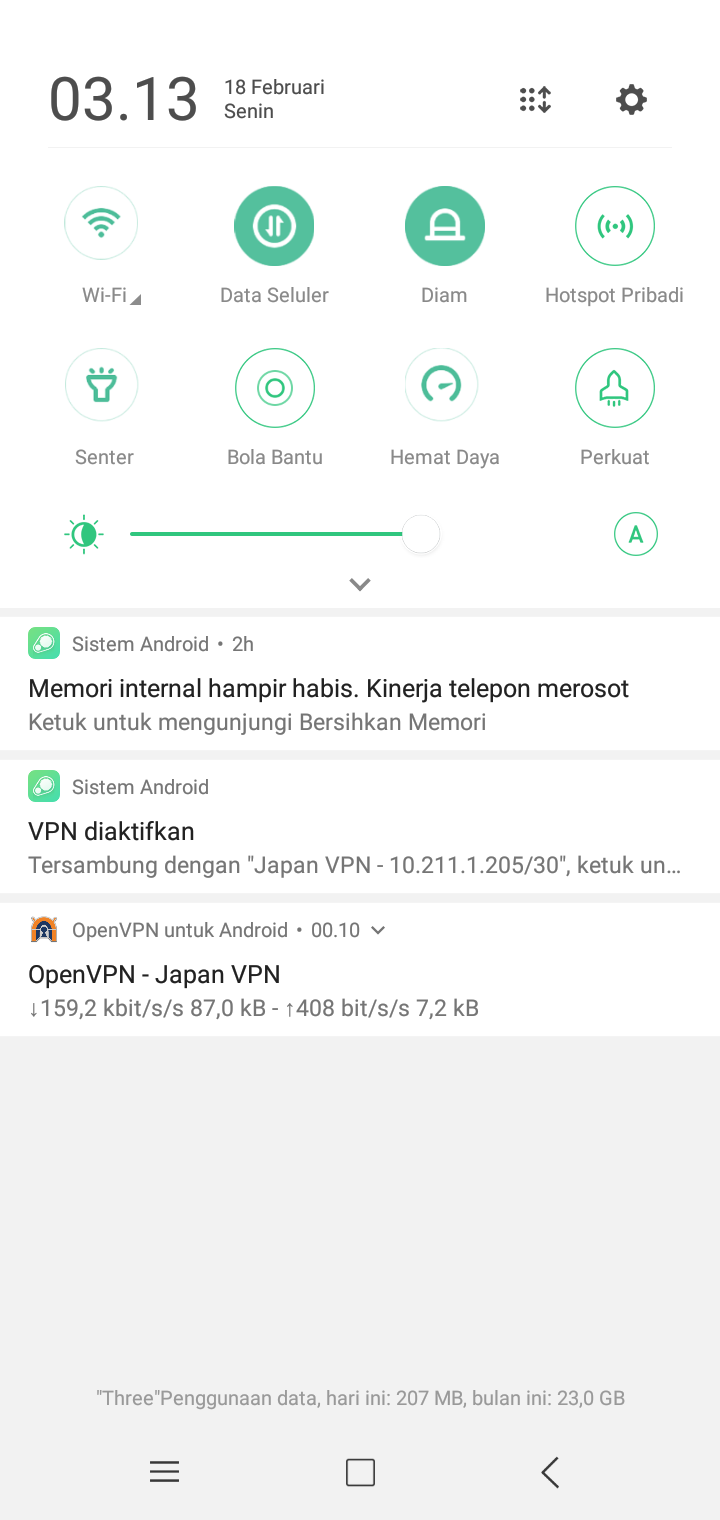Turn on the Senter flashlight
This screenshot has height=1520, width=720.
[101, 387]
